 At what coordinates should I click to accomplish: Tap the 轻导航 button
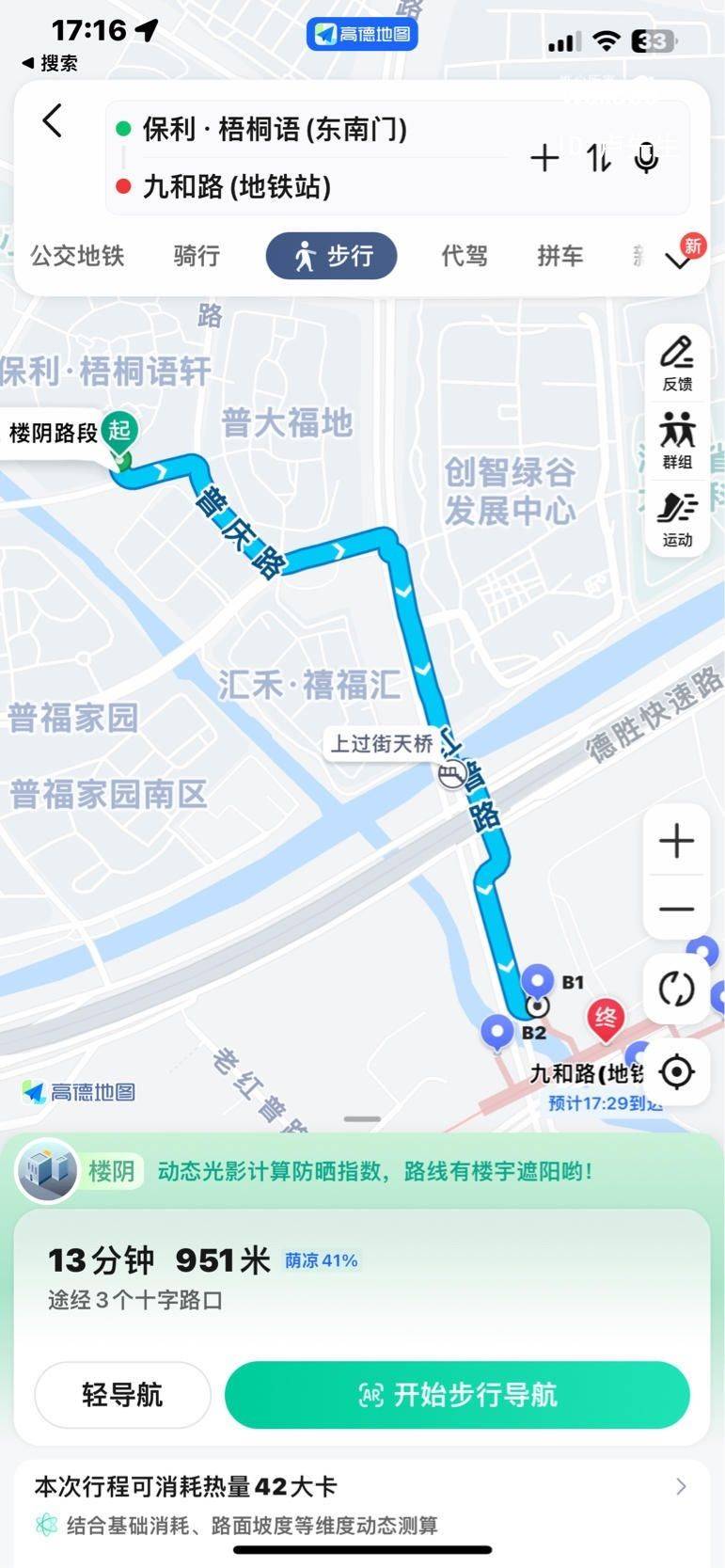tap(122, 1394)
